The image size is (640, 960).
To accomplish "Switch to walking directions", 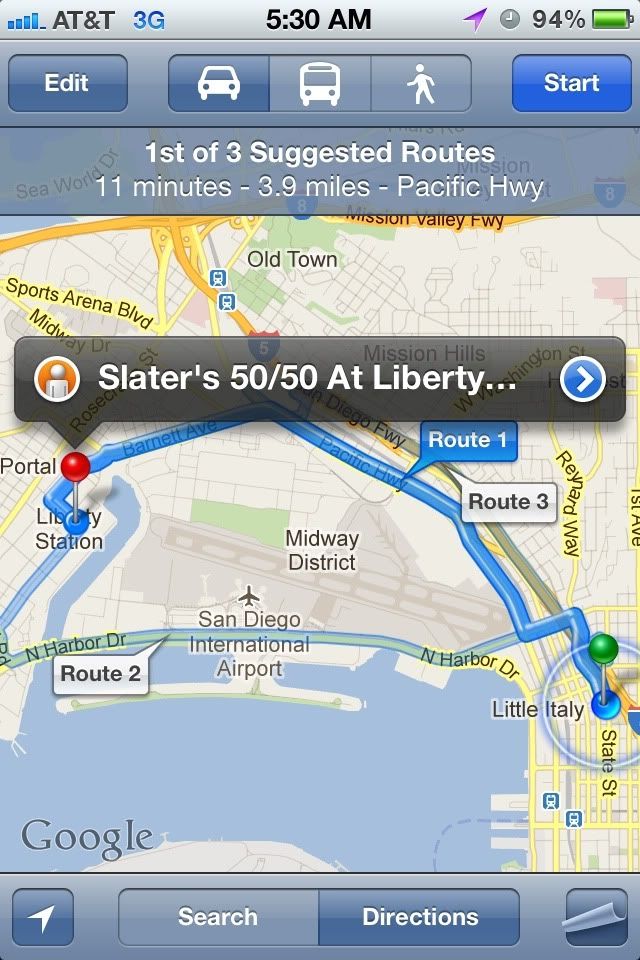I will coord(421,83).
